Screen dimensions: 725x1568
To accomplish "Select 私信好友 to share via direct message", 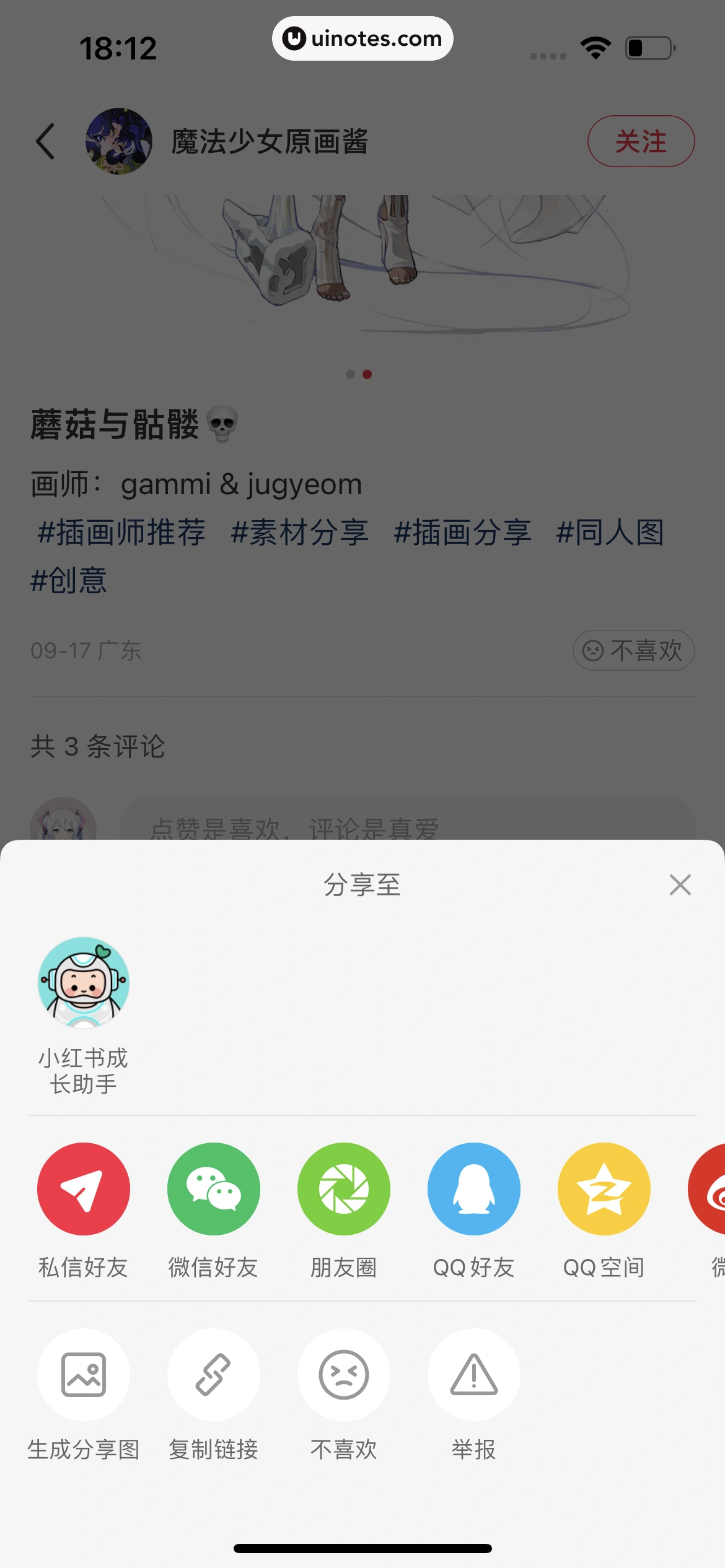I will tap(83, 1188).
